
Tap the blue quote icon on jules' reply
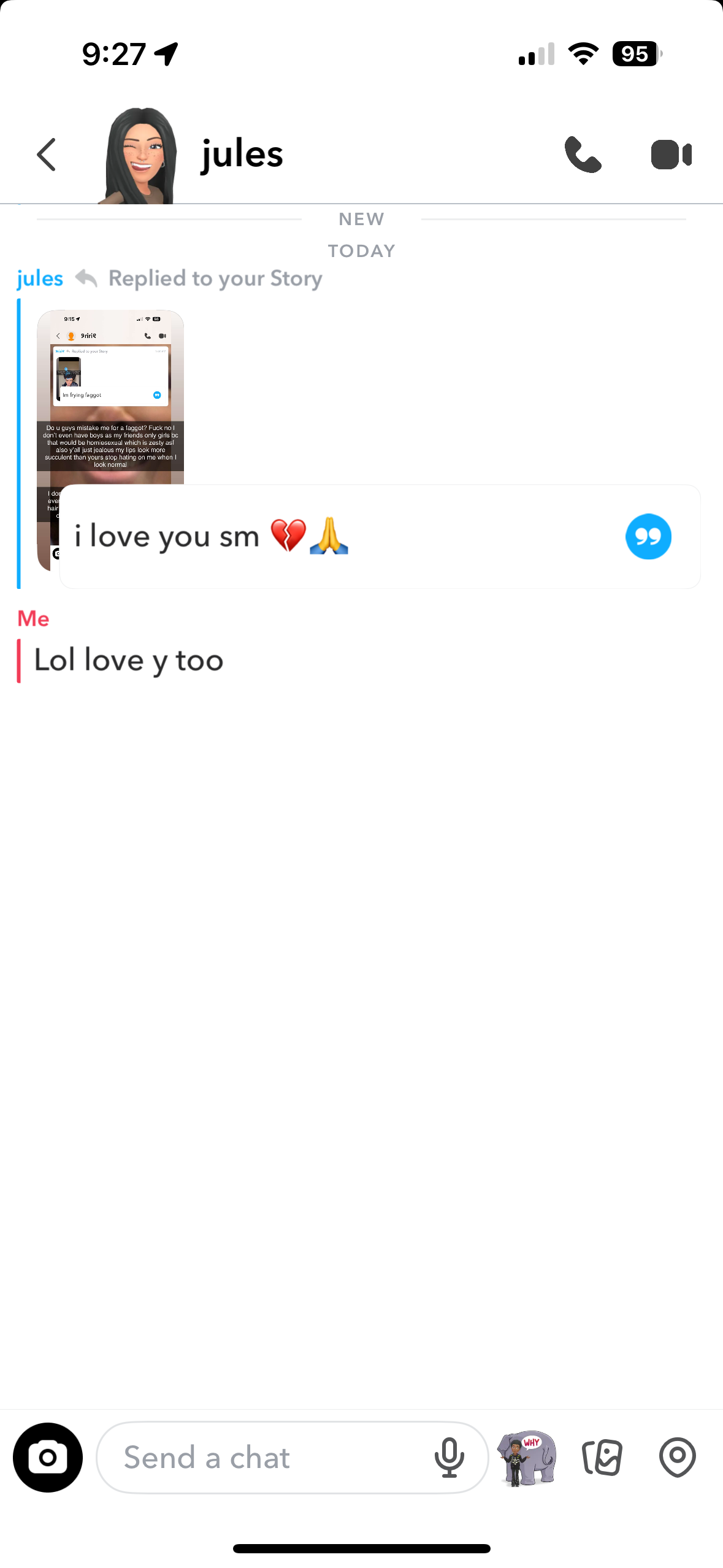[x=648, y=537]
